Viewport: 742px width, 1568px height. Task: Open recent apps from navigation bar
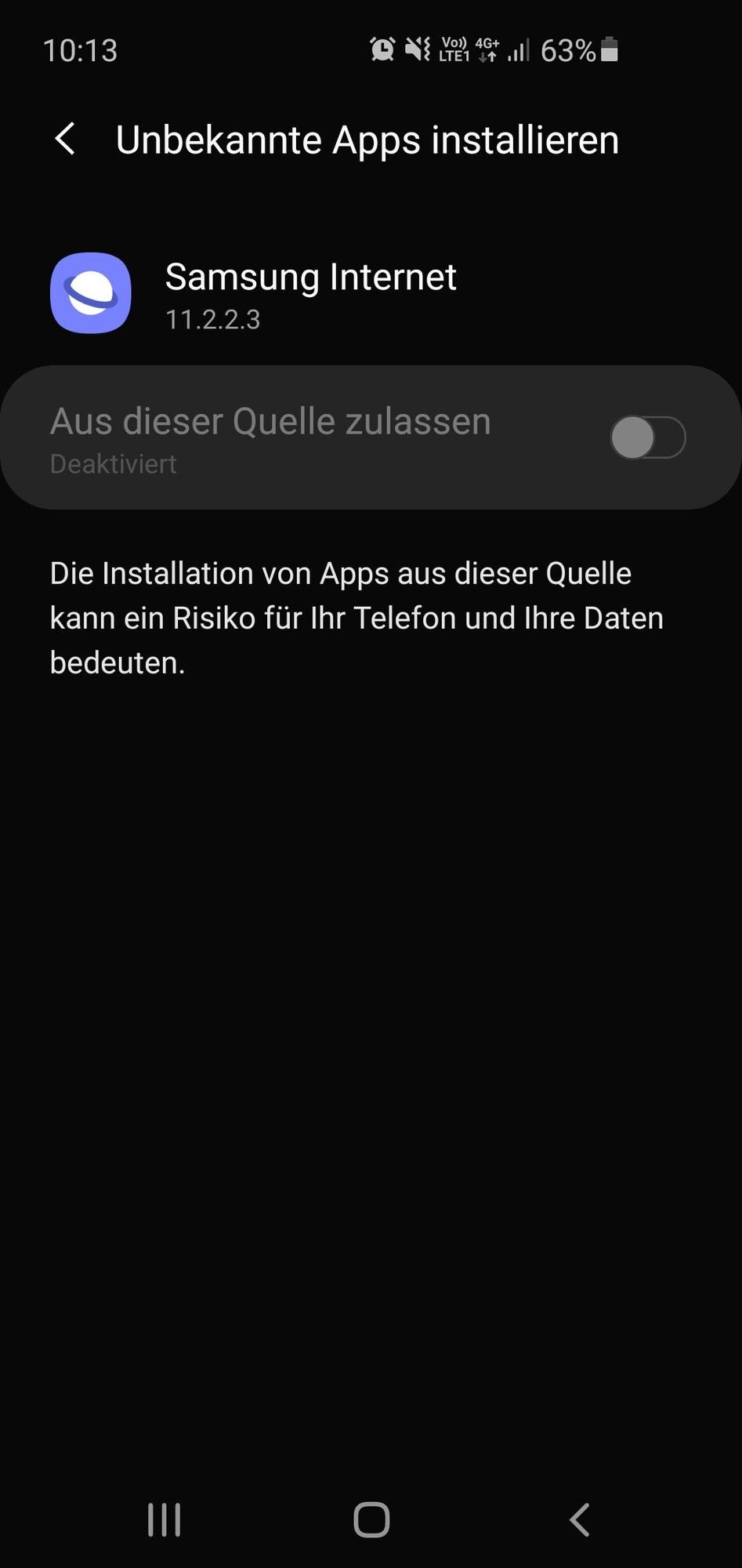pyautogui.click(x=165, y=1519)
